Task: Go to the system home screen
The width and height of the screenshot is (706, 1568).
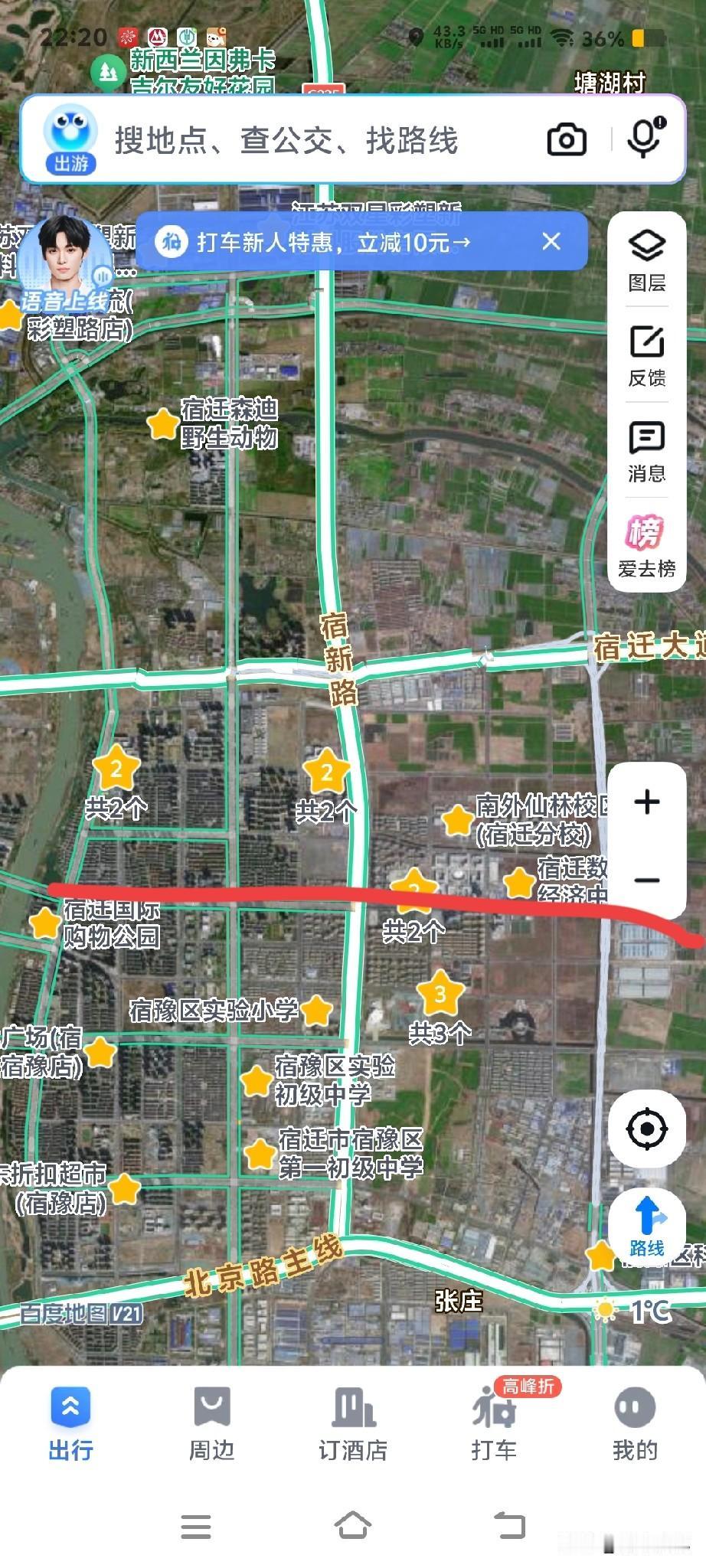Action: [x=353, y=1526]
